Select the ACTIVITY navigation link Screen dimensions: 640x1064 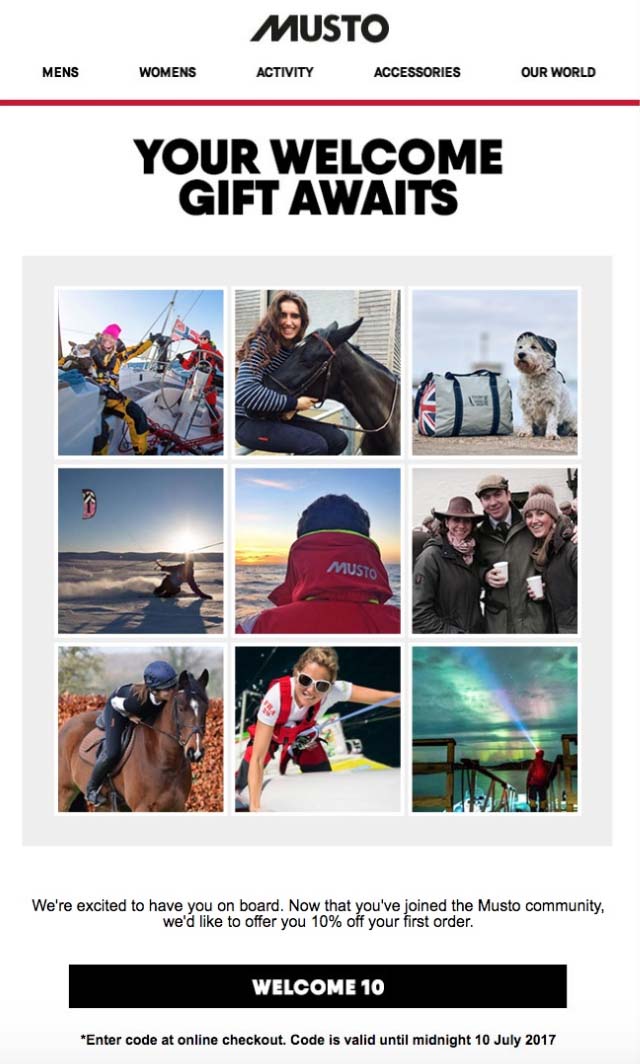(285, 72)
